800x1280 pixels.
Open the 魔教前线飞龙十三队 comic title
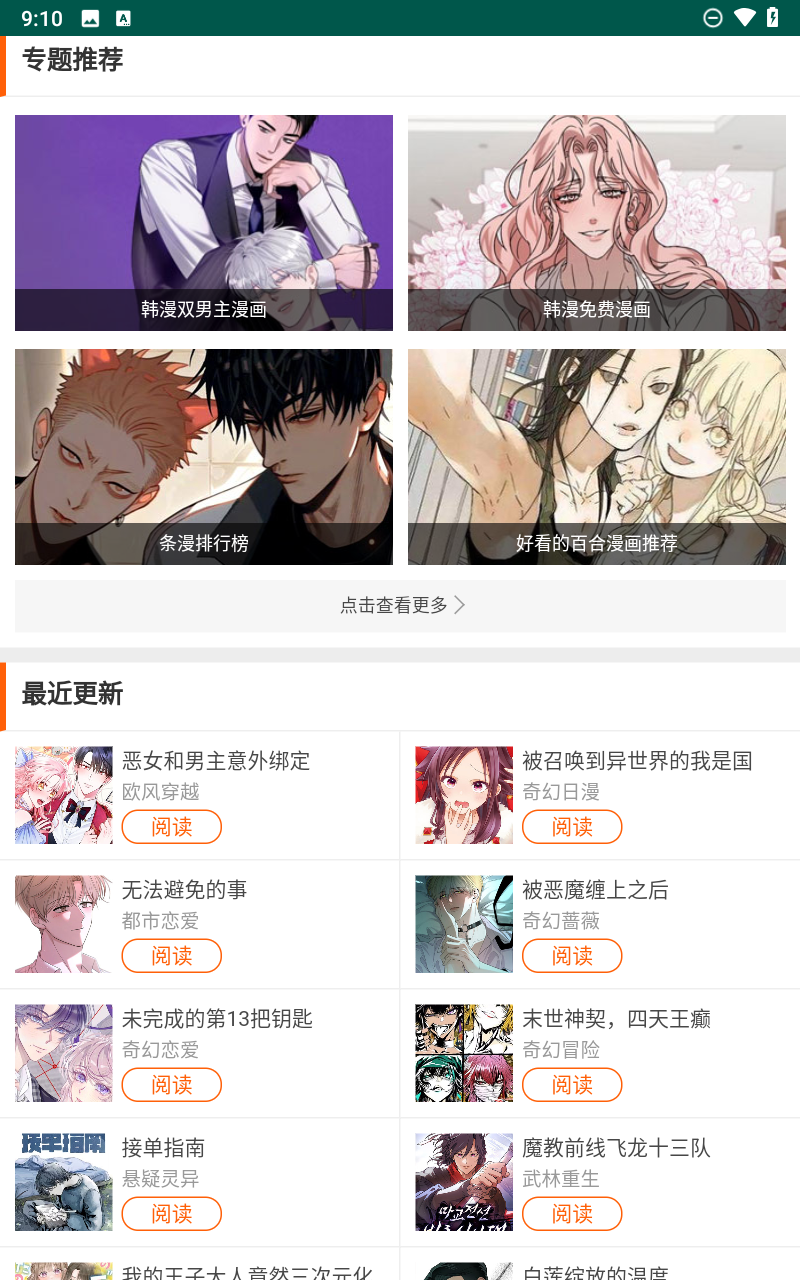pos(616,1148)
